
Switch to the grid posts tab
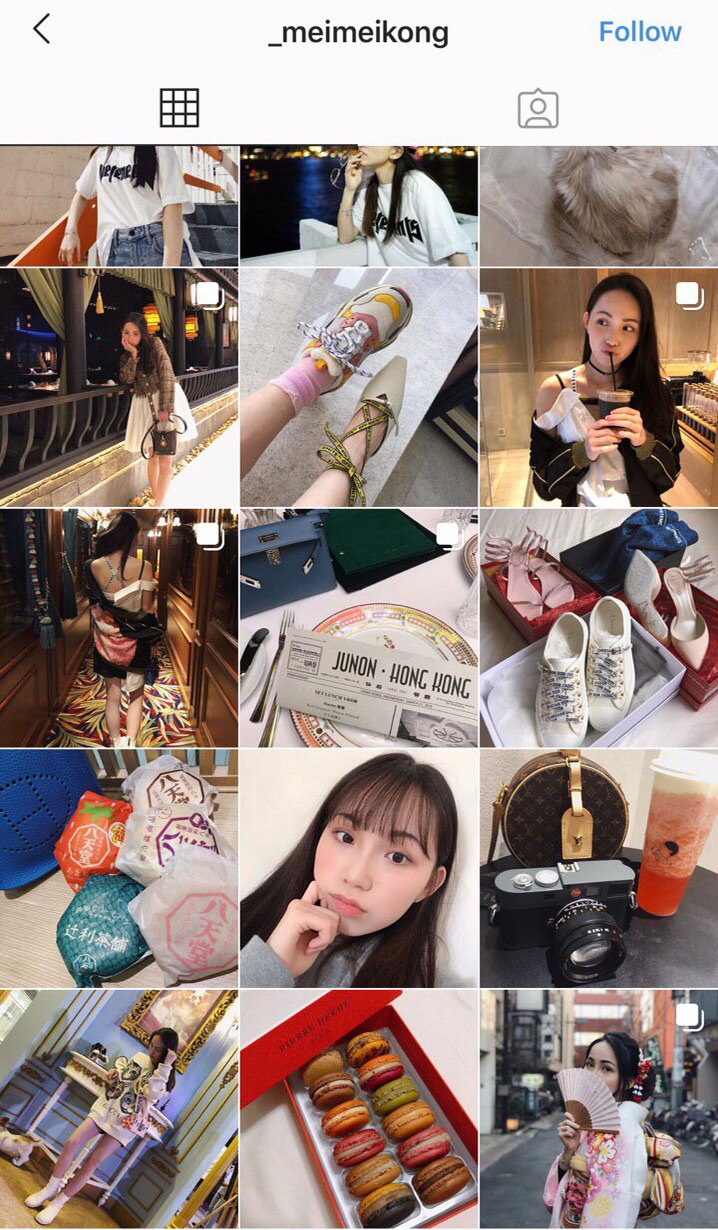click(180, 108)
